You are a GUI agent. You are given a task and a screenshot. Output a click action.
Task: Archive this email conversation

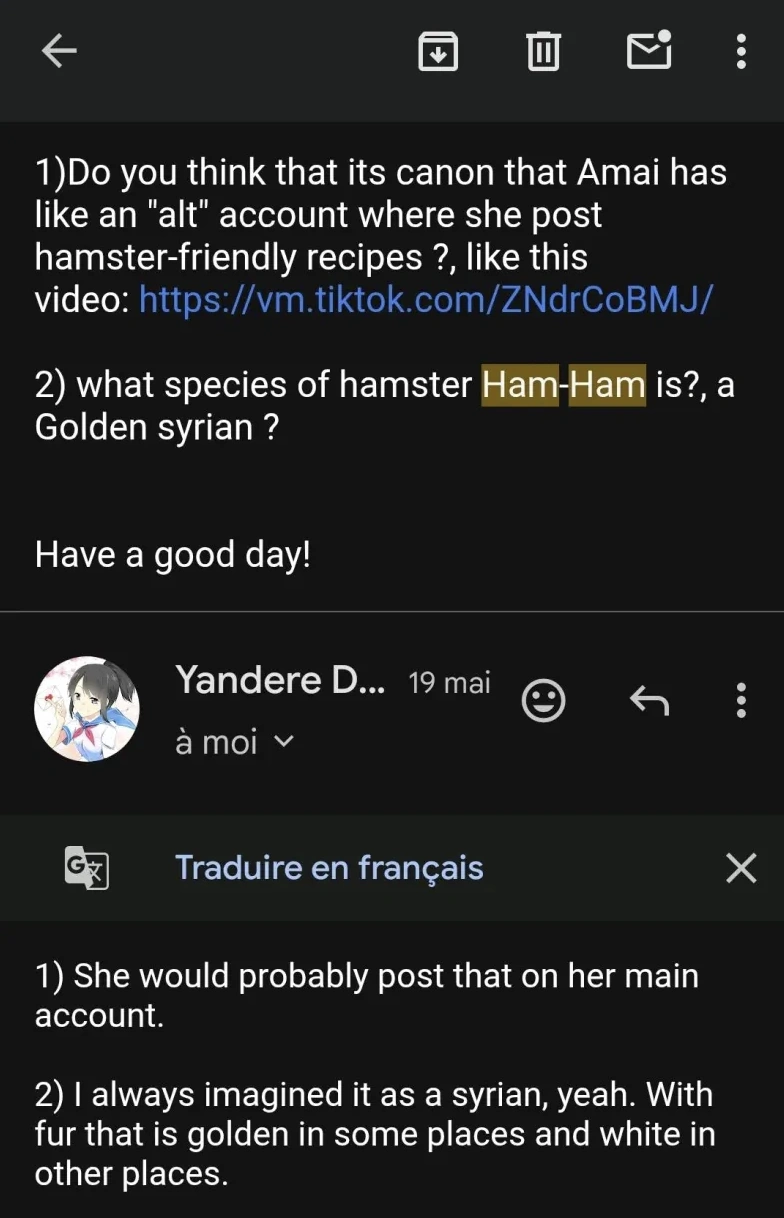click(437, 51)
